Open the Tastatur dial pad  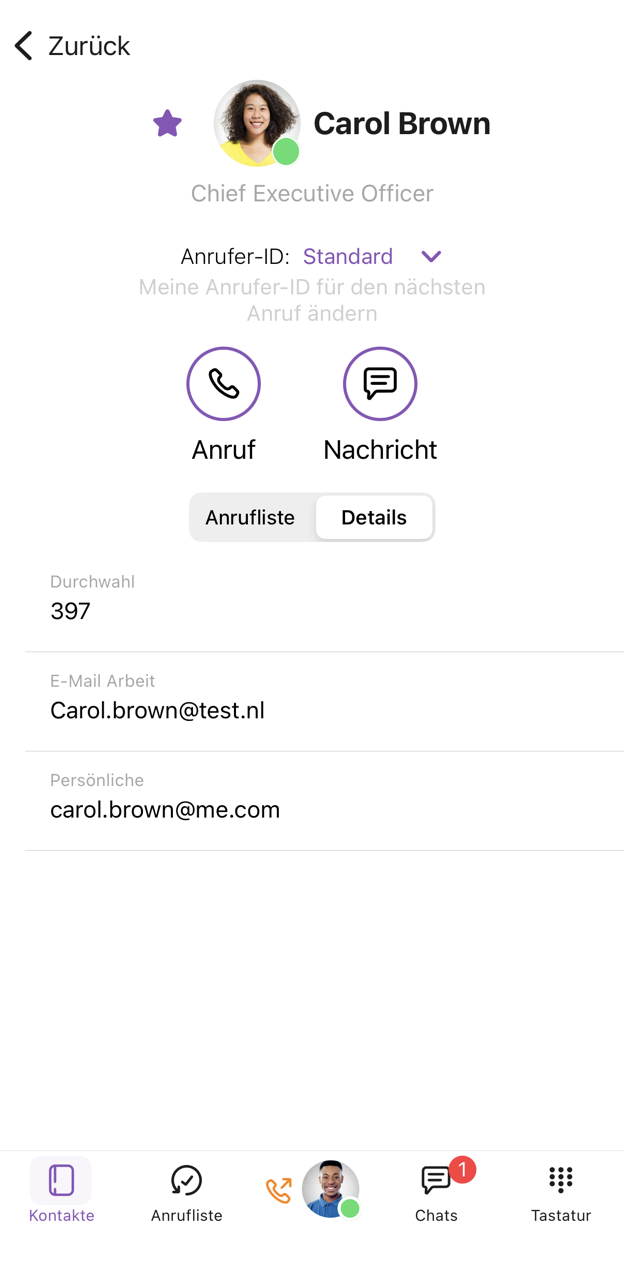pos(561,1191)
